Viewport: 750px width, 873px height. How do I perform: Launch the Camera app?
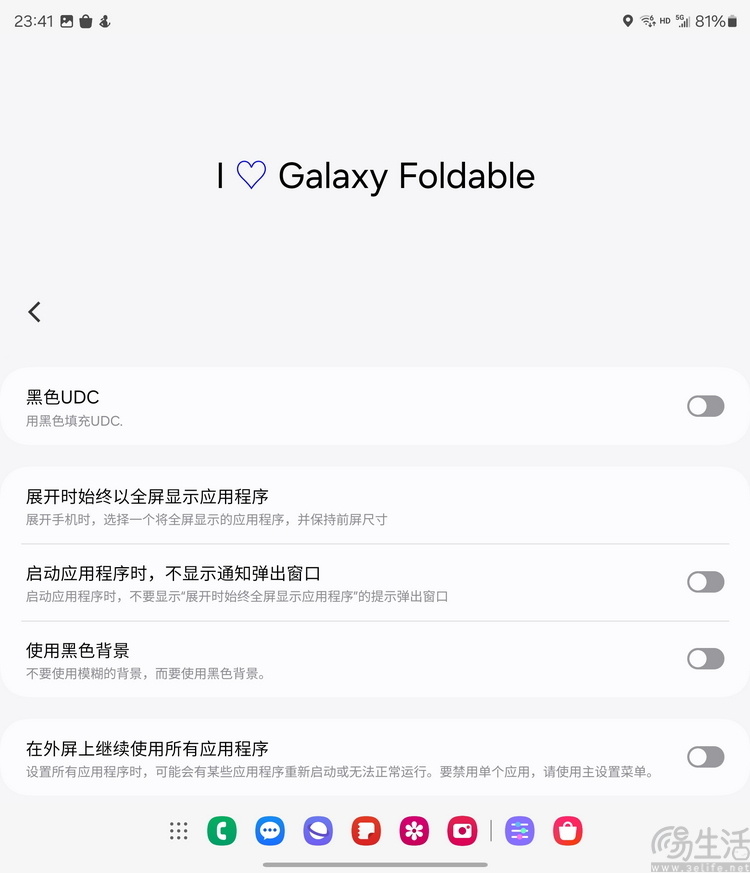pyautogui.click(x=462, y=831)
